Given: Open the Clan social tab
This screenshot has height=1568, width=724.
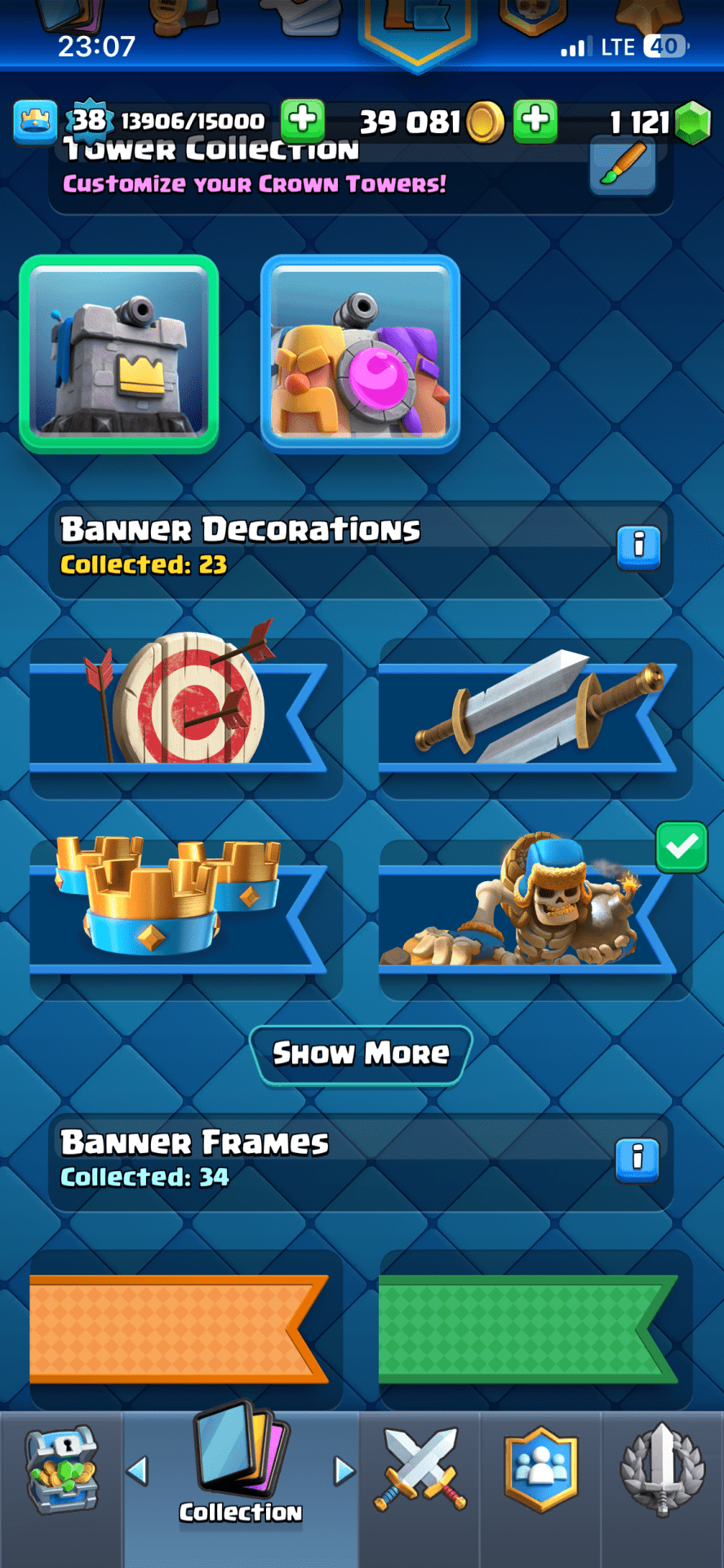Looking at the screenshot, I should (540, 1472).
